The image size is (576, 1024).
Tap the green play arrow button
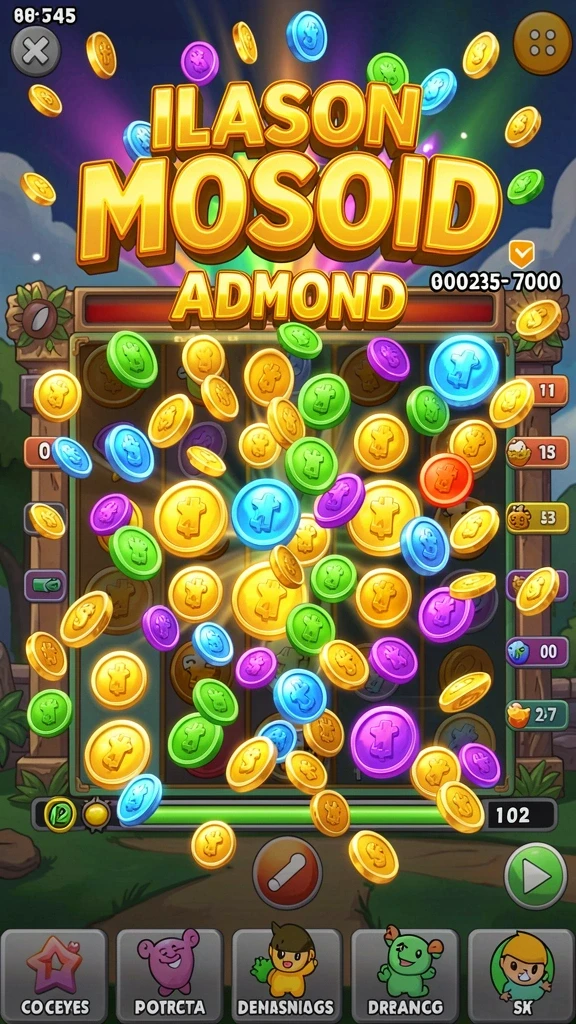(x=535, y=876)
